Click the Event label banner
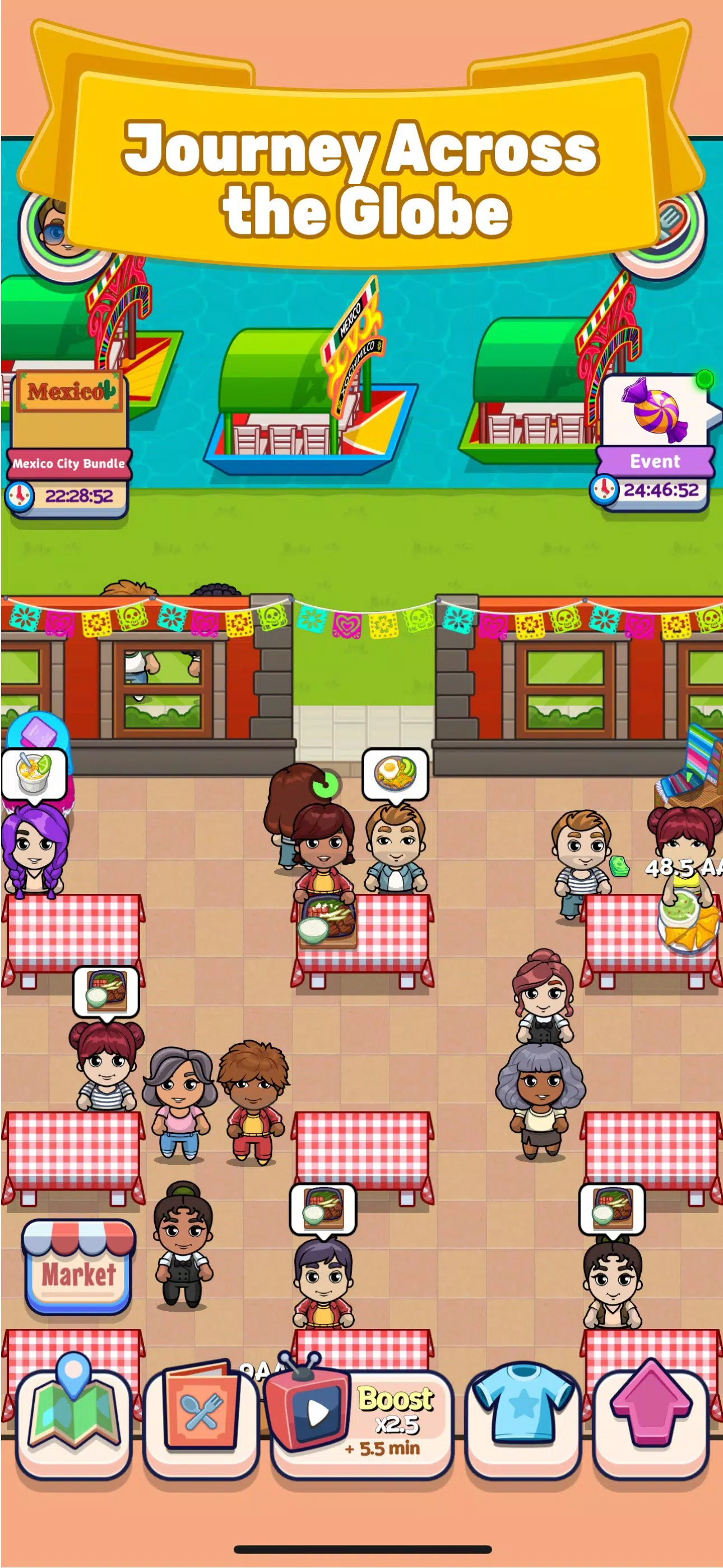This screenshot has width=723, height=1568. [655, 461]
